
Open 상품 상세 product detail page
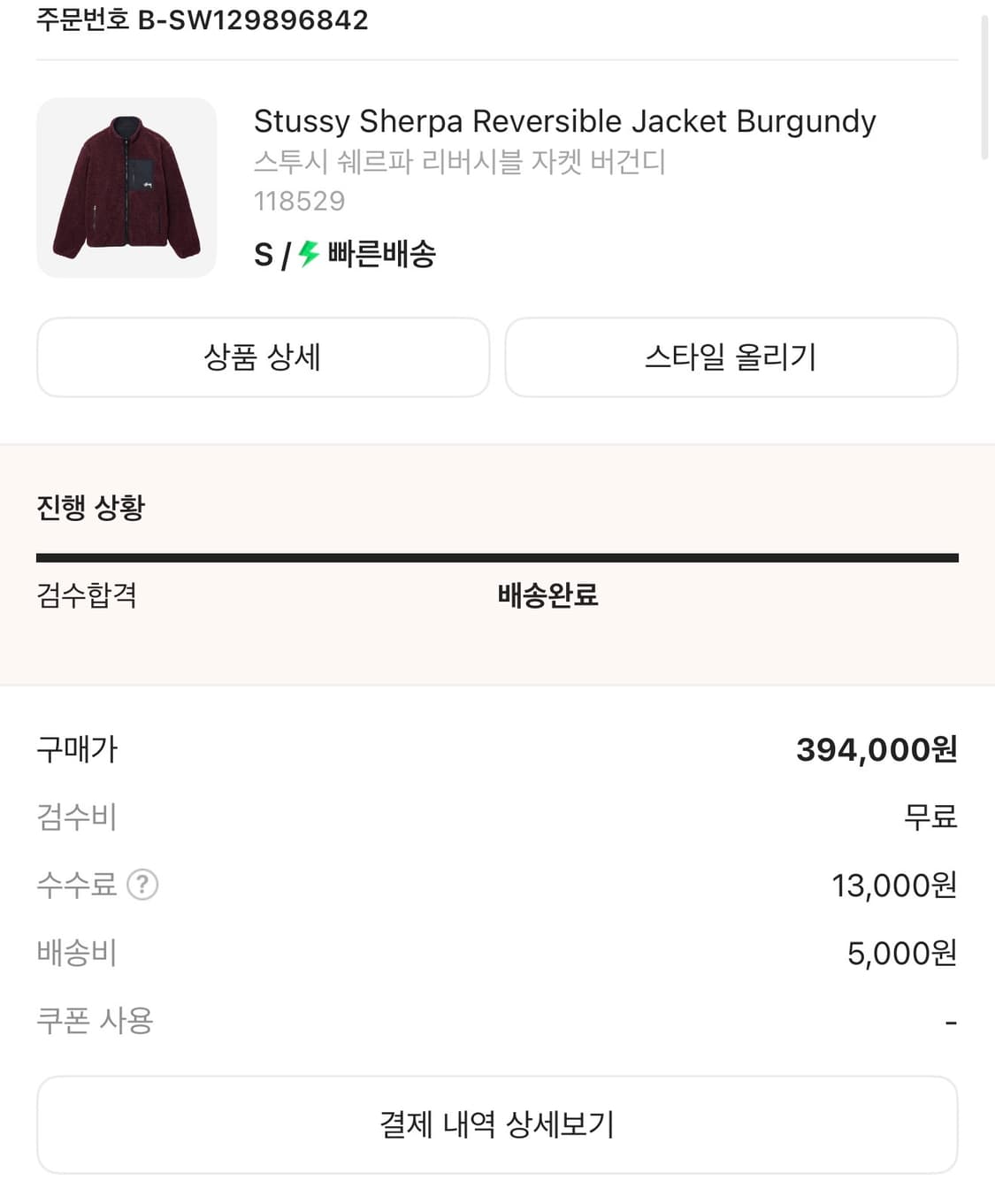[x=262, y=357]
